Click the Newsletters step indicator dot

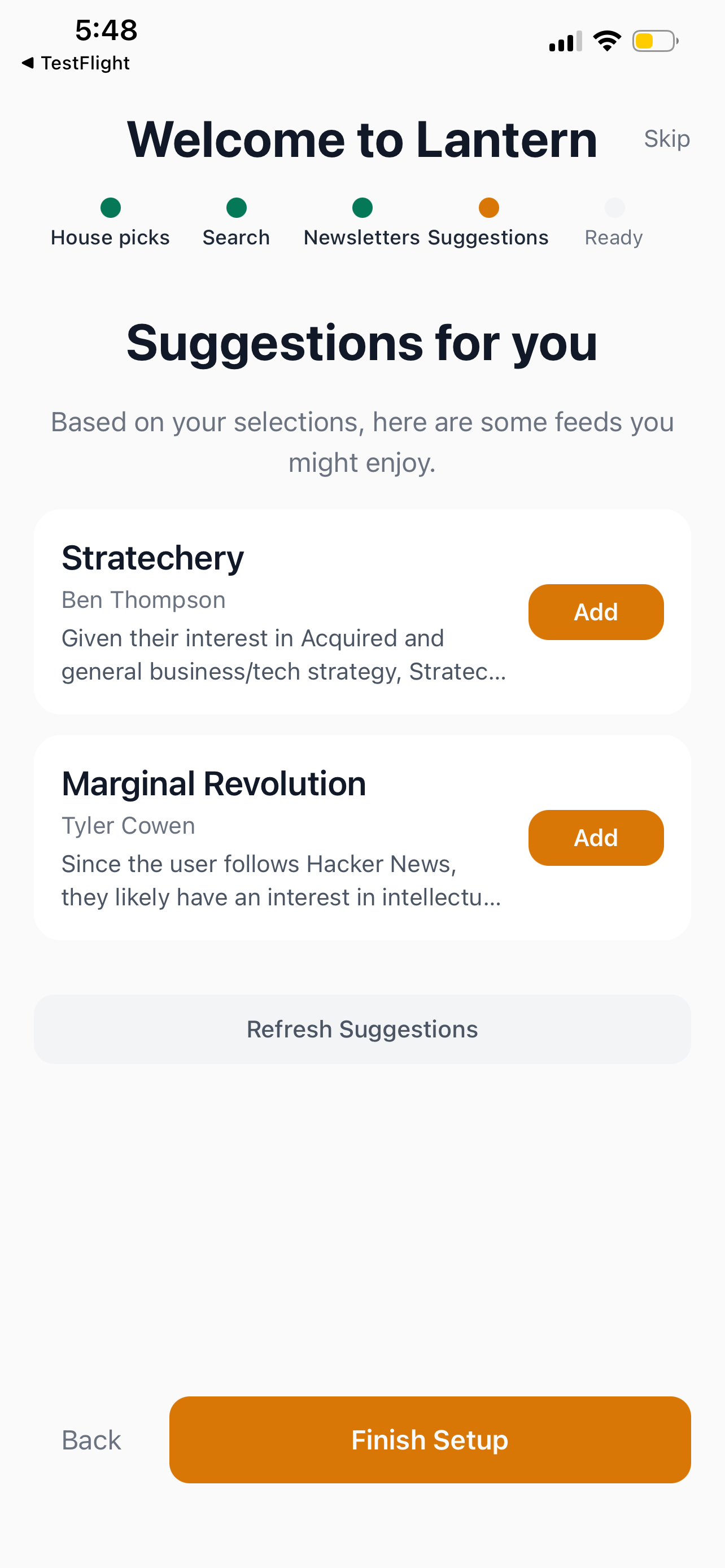pos(362,207)
